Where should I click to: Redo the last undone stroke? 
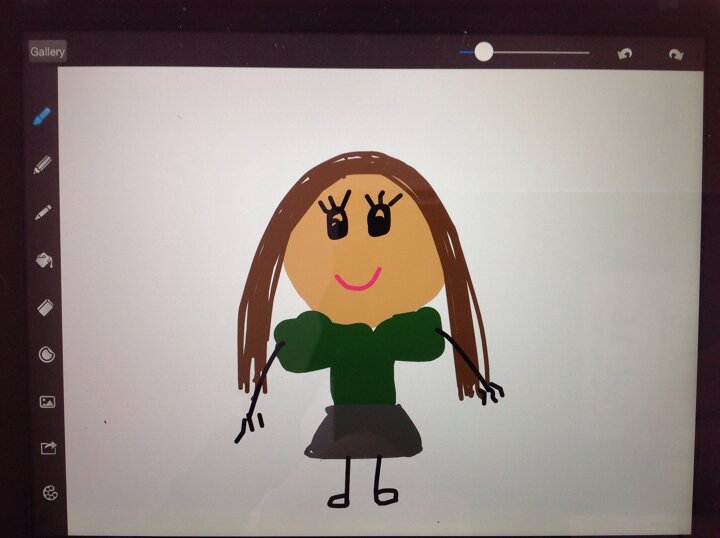coord(676,55)
